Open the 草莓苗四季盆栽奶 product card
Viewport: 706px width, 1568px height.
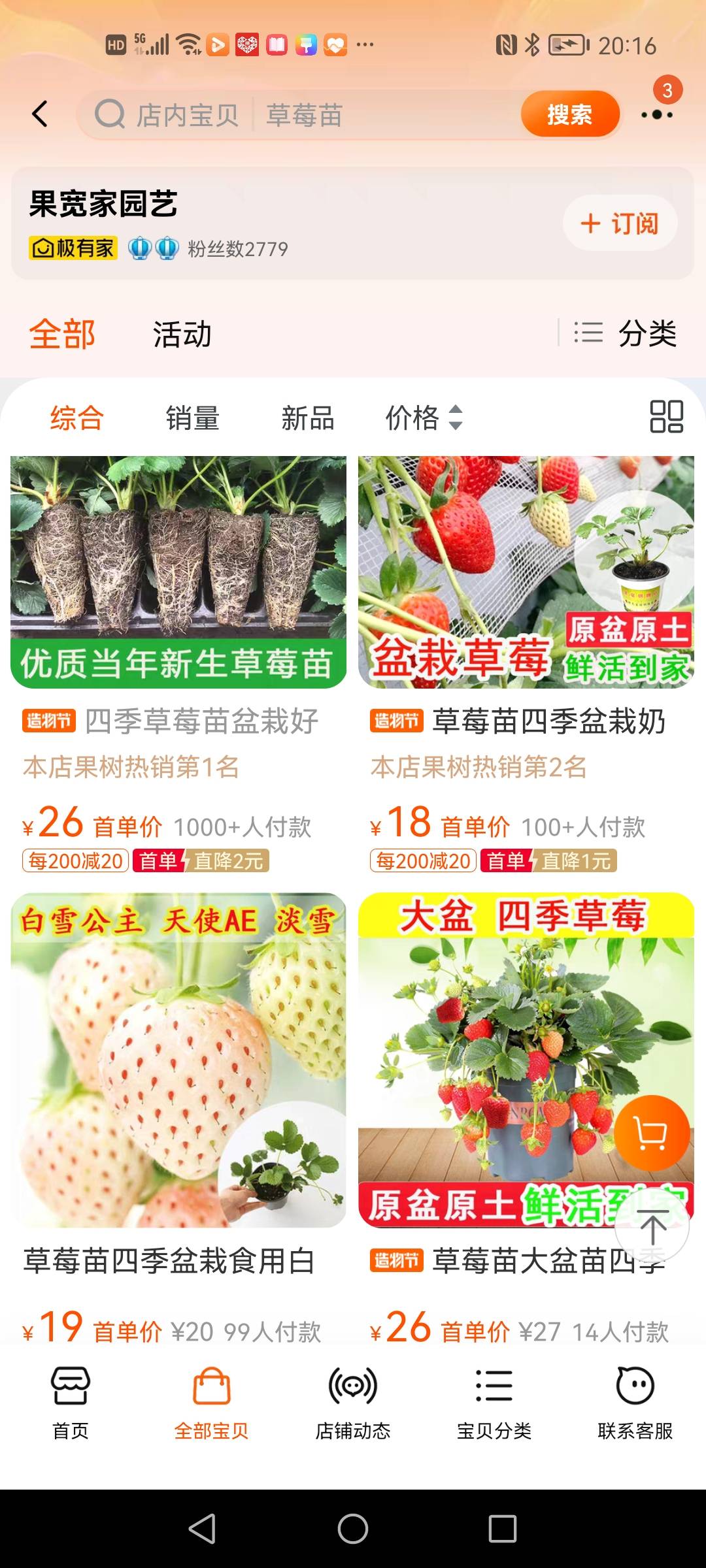[x=526, y=664]
